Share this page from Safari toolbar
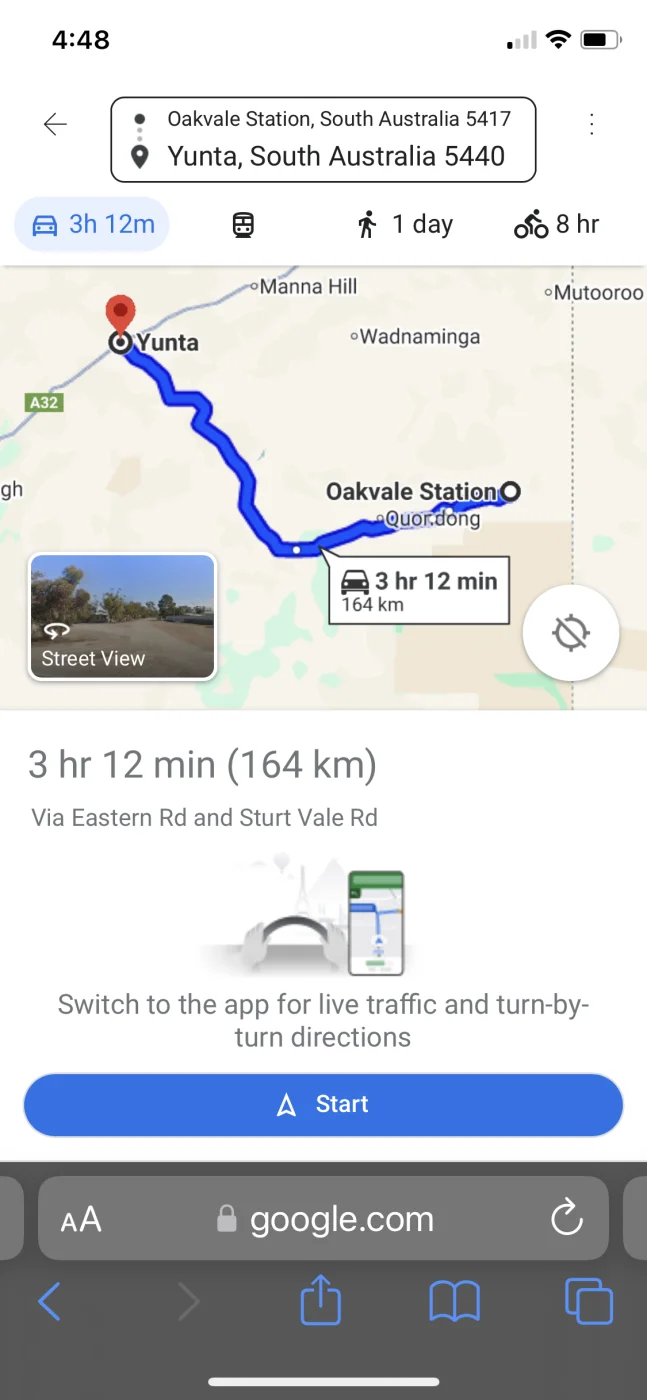The height and width of the screenshot is (1400, 647). 321,1302
